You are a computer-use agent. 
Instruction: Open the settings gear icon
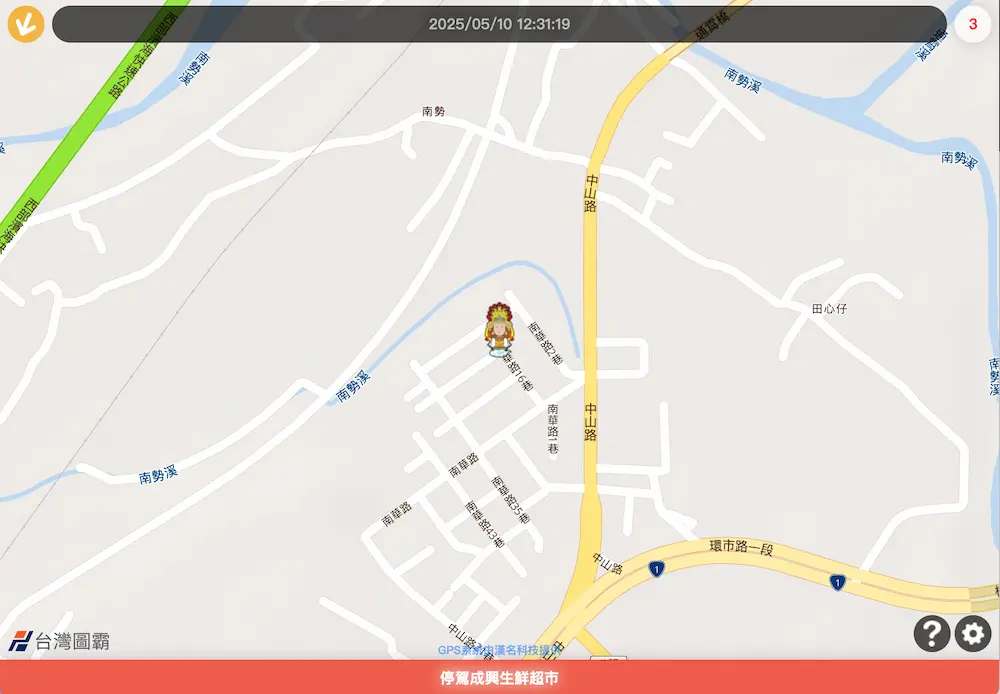pos(973,634)
